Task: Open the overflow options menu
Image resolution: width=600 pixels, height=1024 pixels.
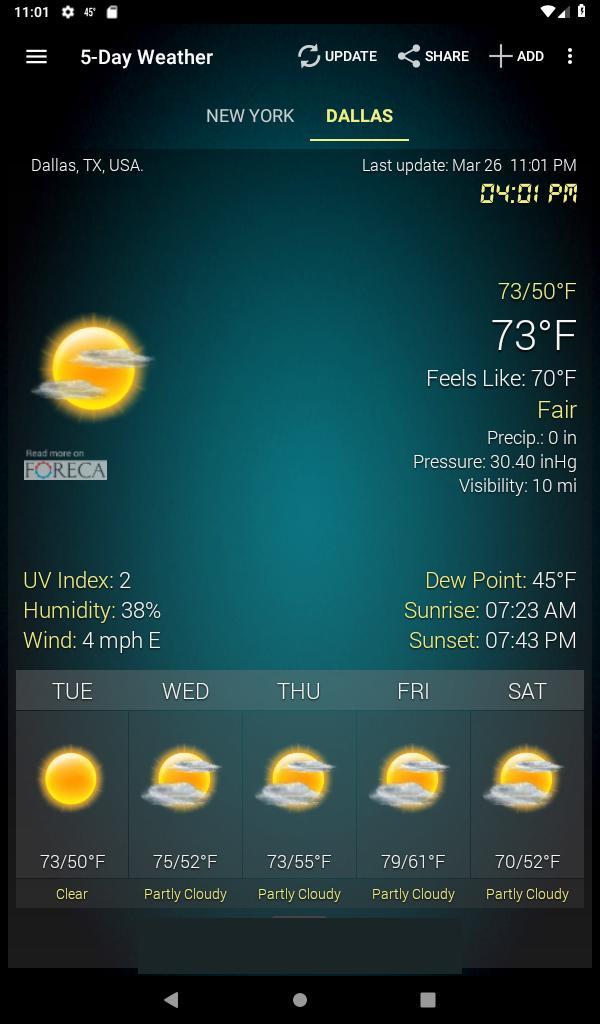Action: [570, 57]
